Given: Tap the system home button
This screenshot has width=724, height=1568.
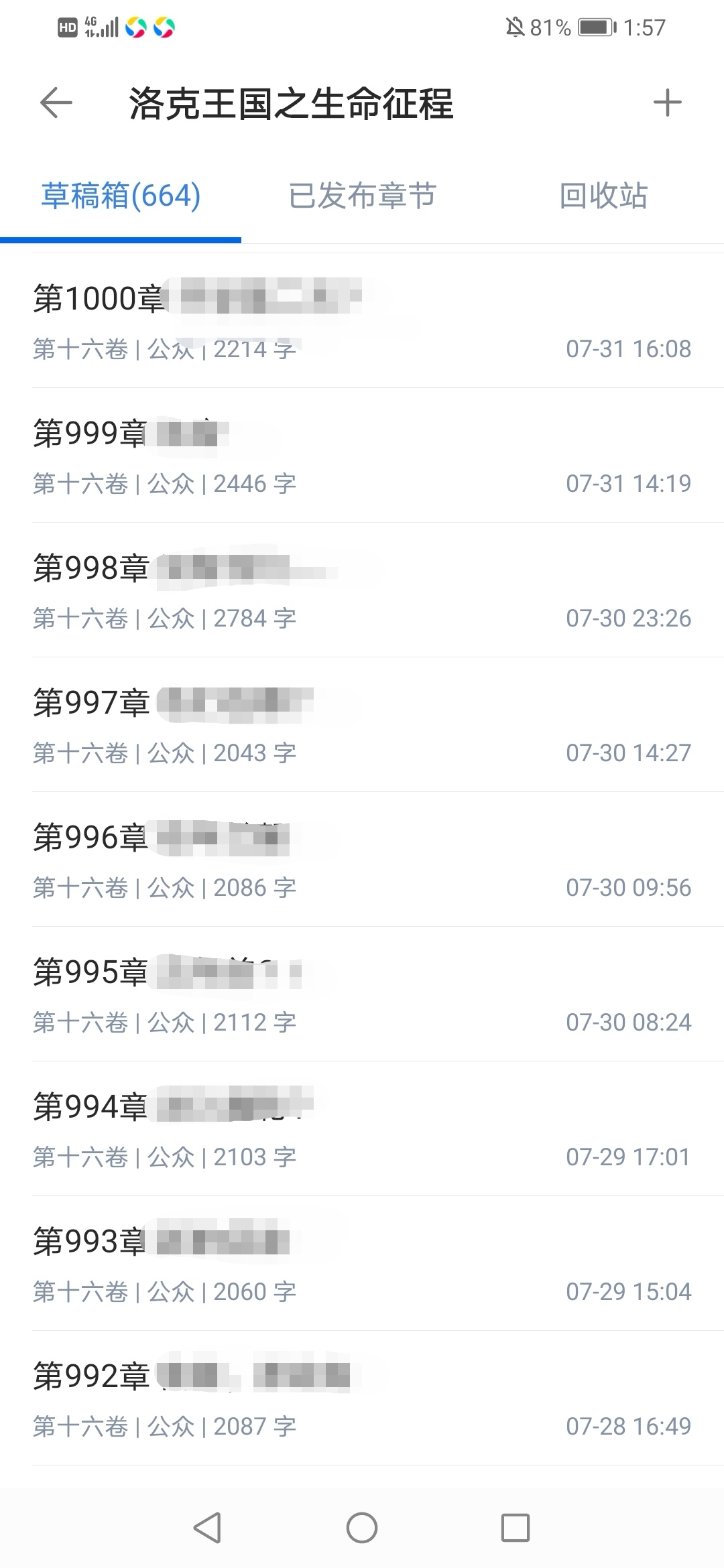Looking at the screenshot, I should click(x=362, y=1528).
